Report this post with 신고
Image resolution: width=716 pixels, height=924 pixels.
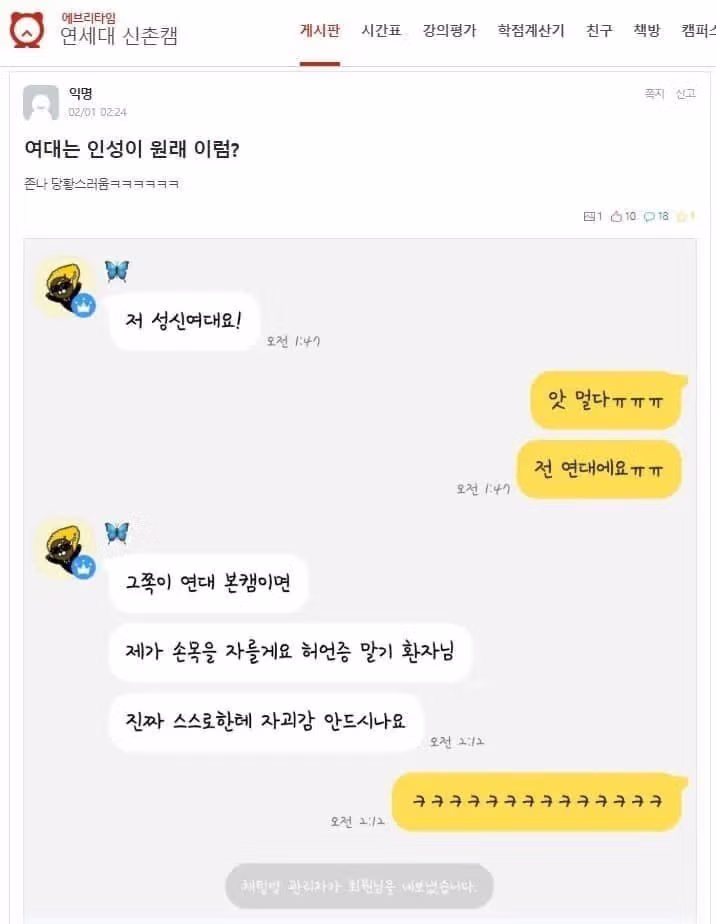(685, 93)
